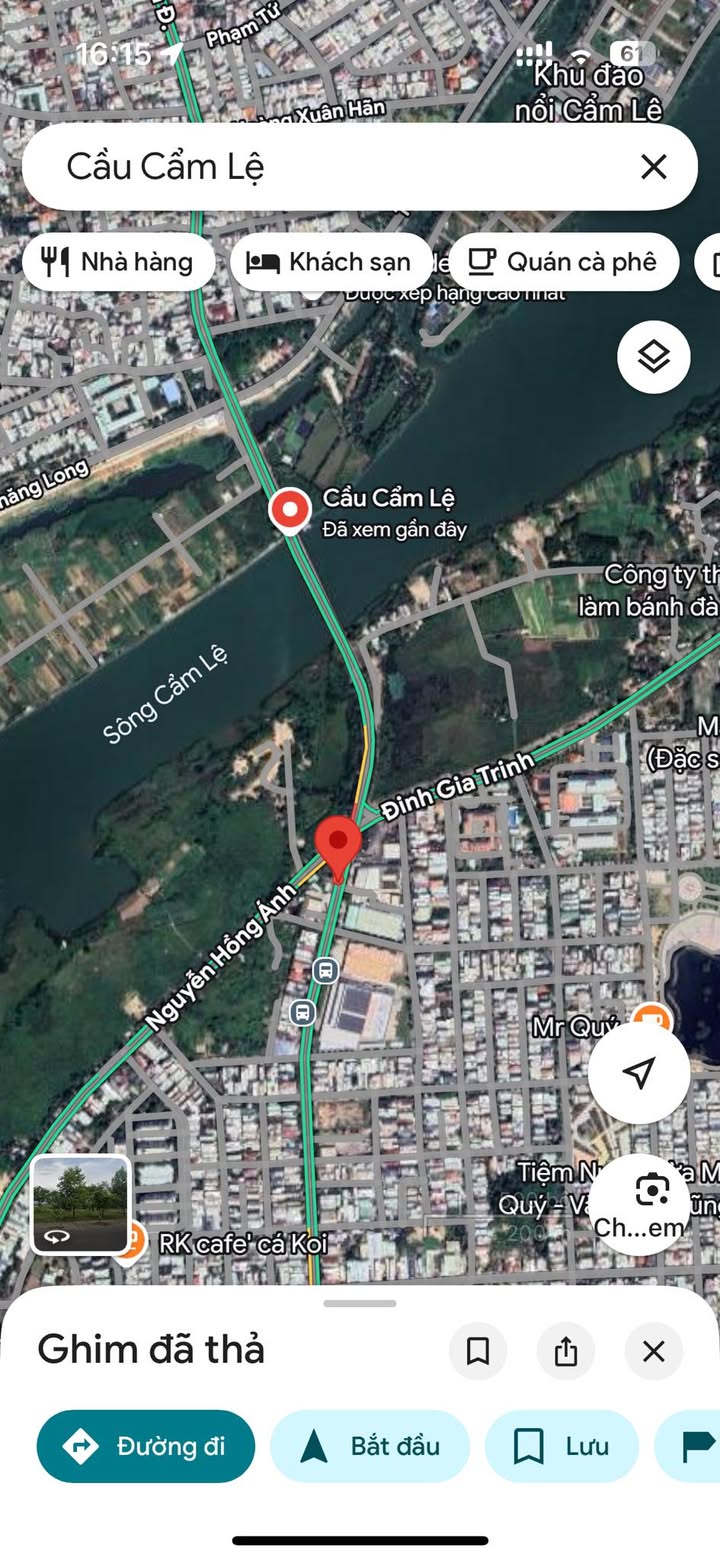
Task: Clear the Cầu Cẩm Lệ search text
Action: tap(653, 167)
